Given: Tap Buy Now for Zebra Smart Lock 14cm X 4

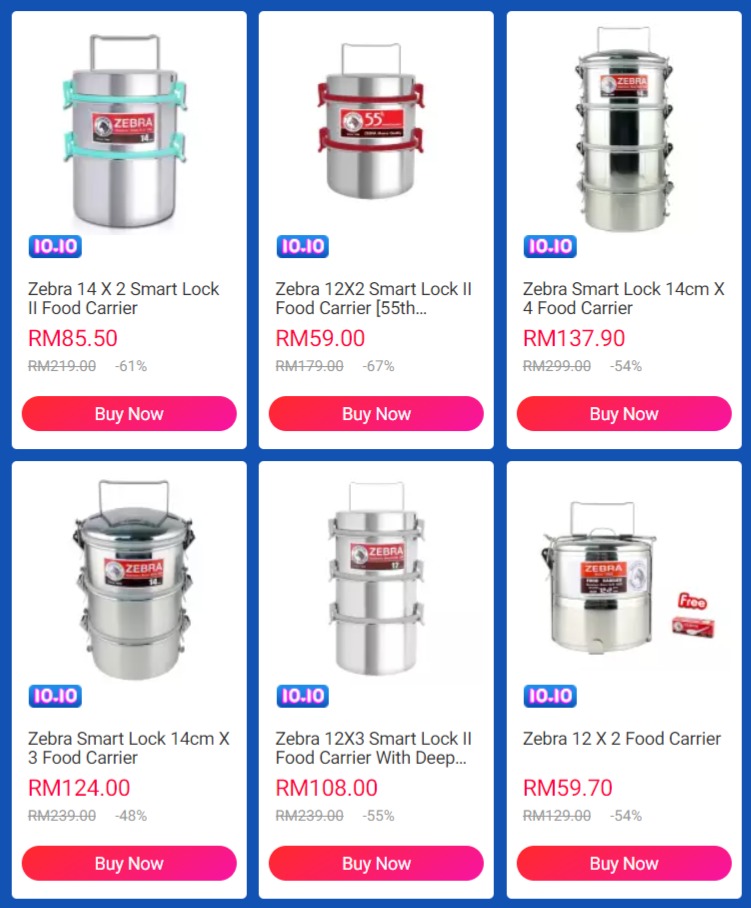Looking at the screenshot, I should [623, 414].
